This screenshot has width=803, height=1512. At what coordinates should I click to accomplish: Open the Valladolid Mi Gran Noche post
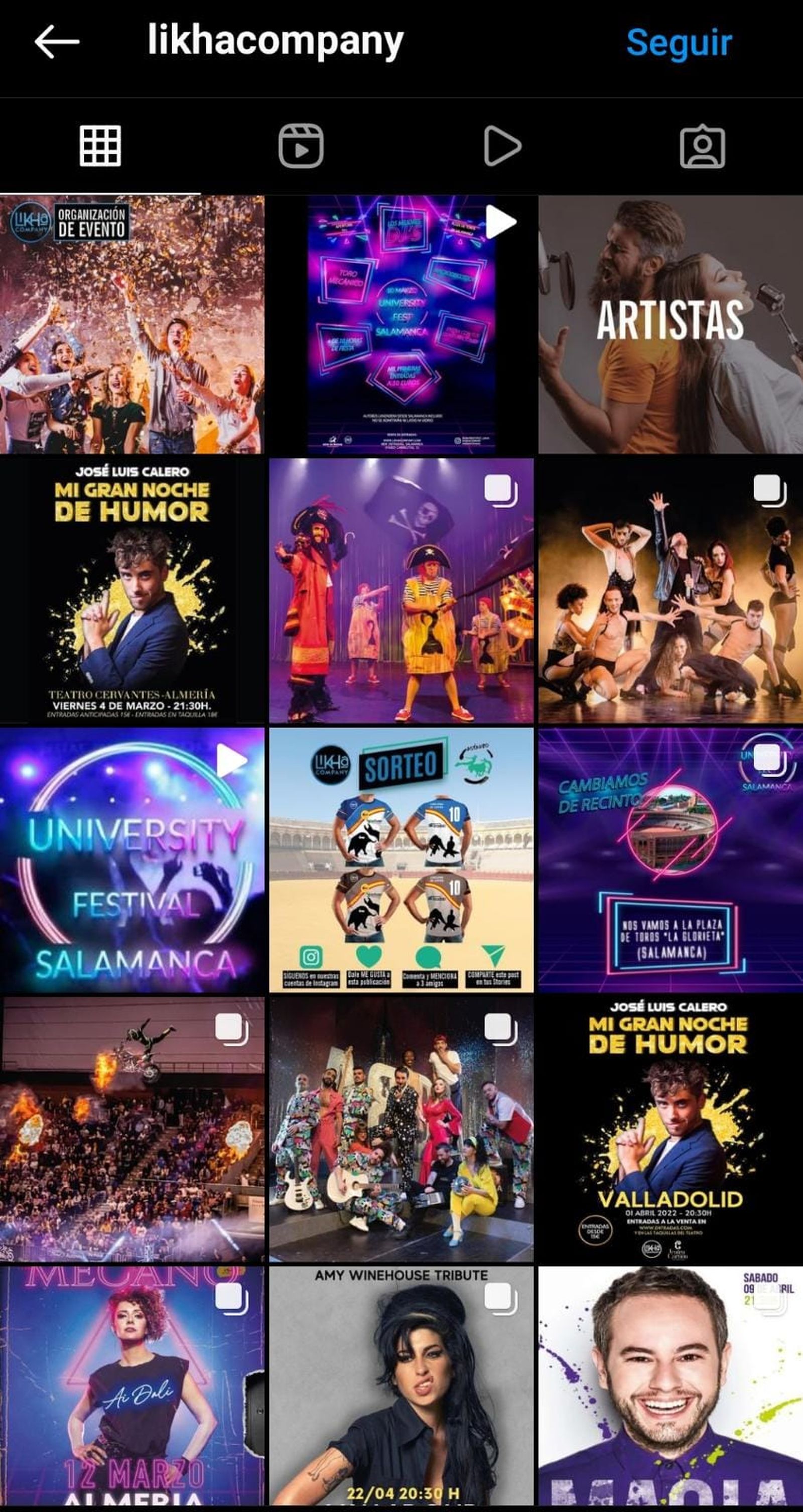click(x=671, y=1128)
